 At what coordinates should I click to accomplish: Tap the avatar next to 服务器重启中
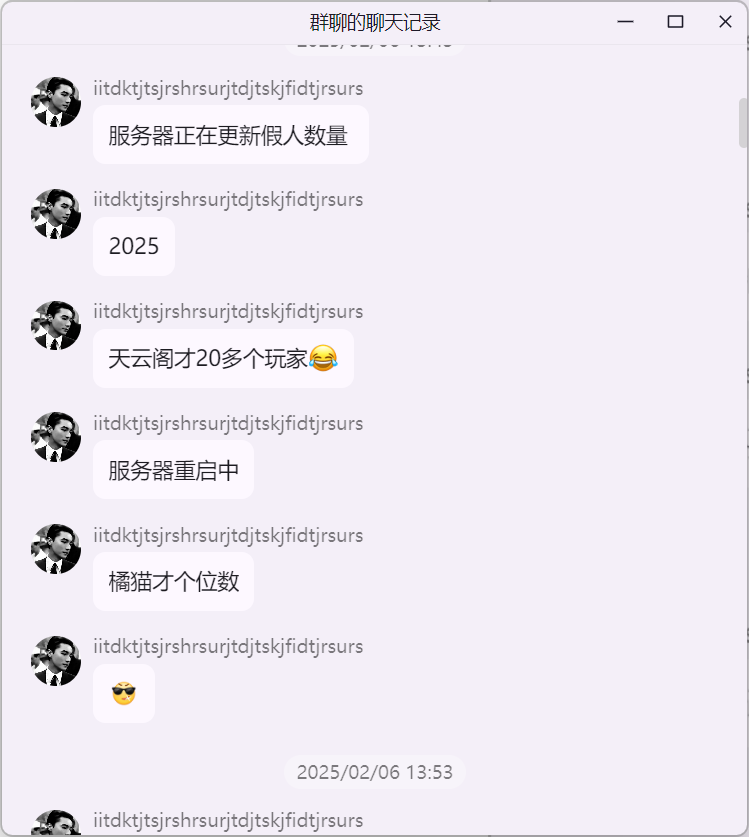56,437
